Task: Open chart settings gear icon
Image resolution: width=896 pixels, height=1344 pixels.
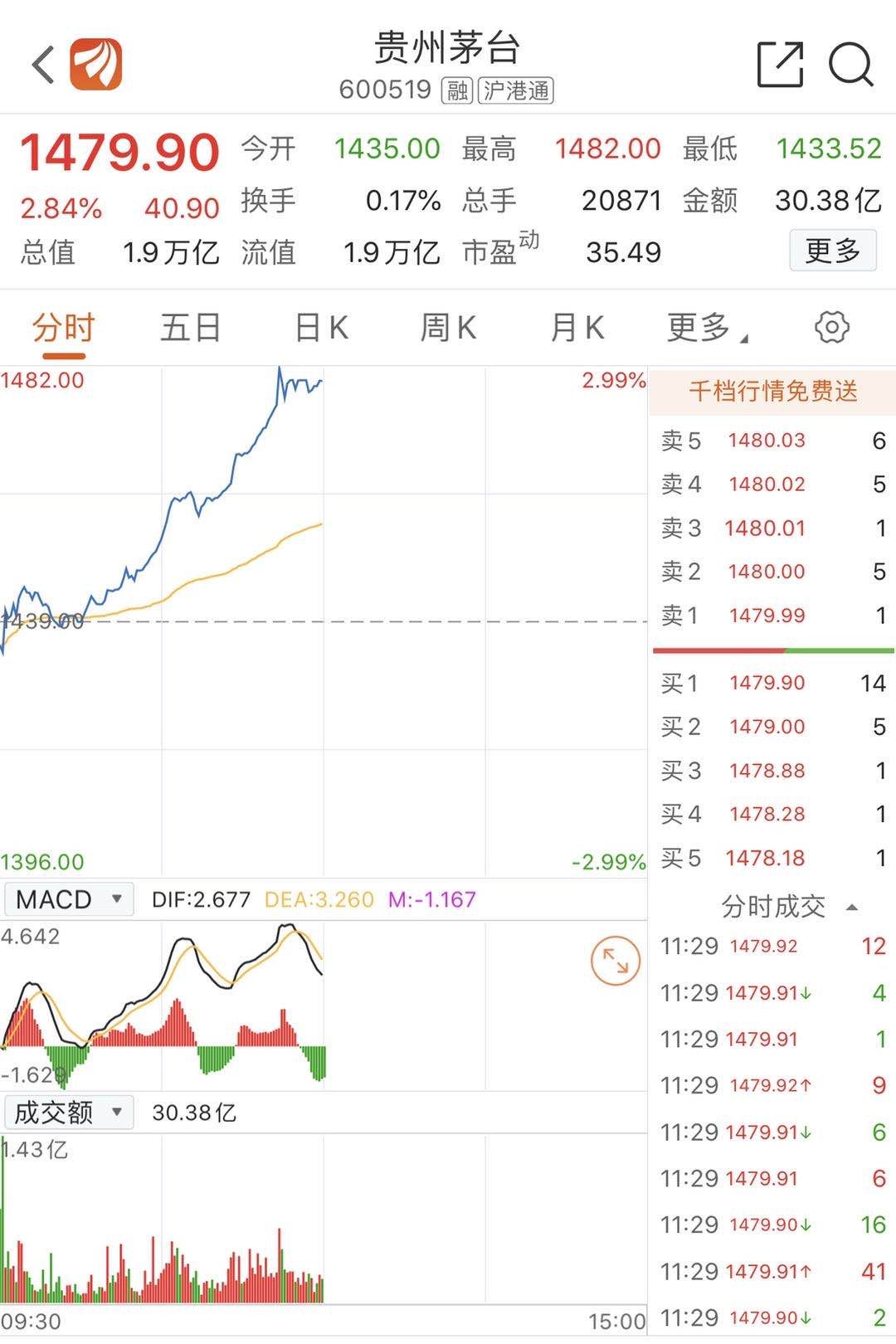Action: (831, 328)
